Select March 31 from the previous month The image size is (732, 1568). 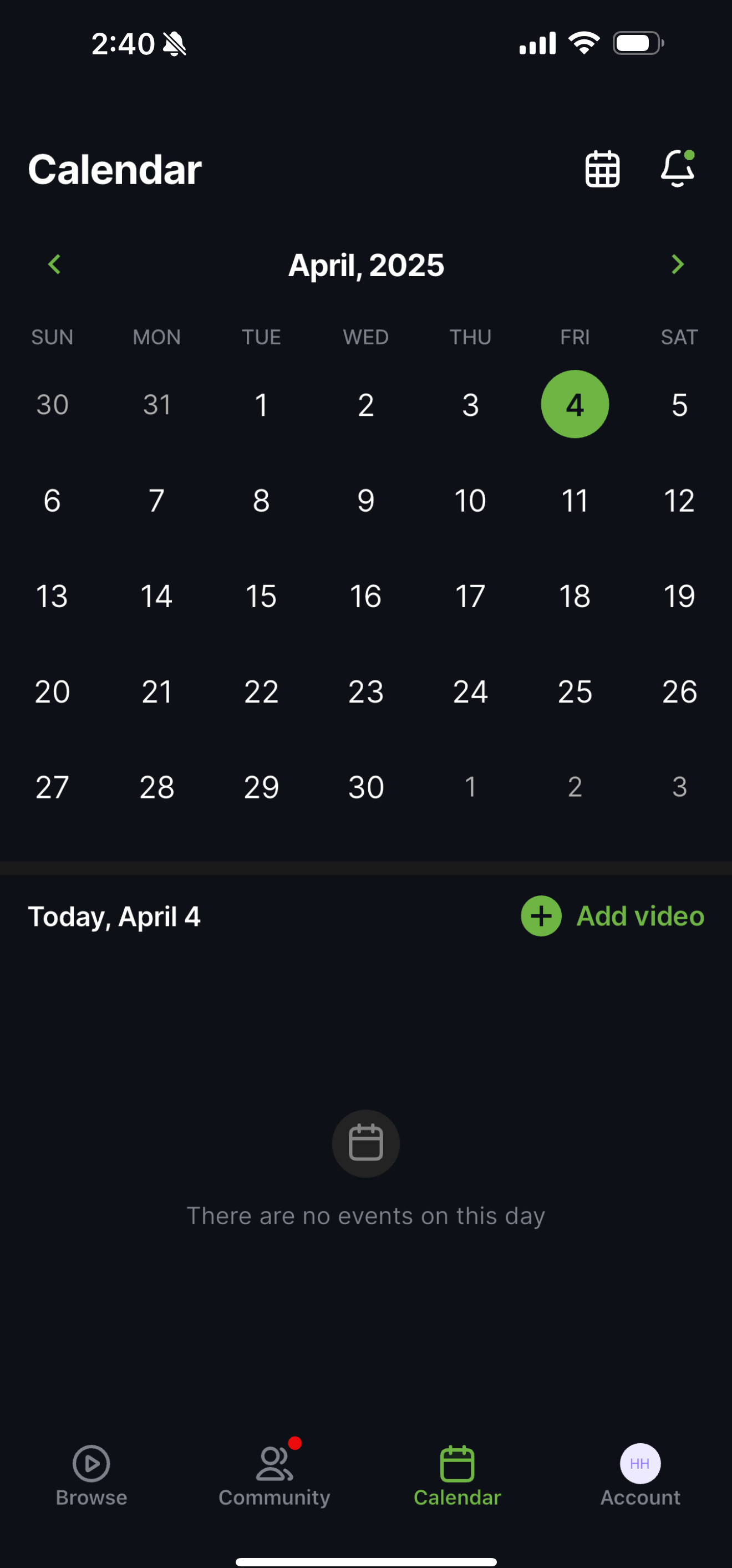[x=156, y=404]
